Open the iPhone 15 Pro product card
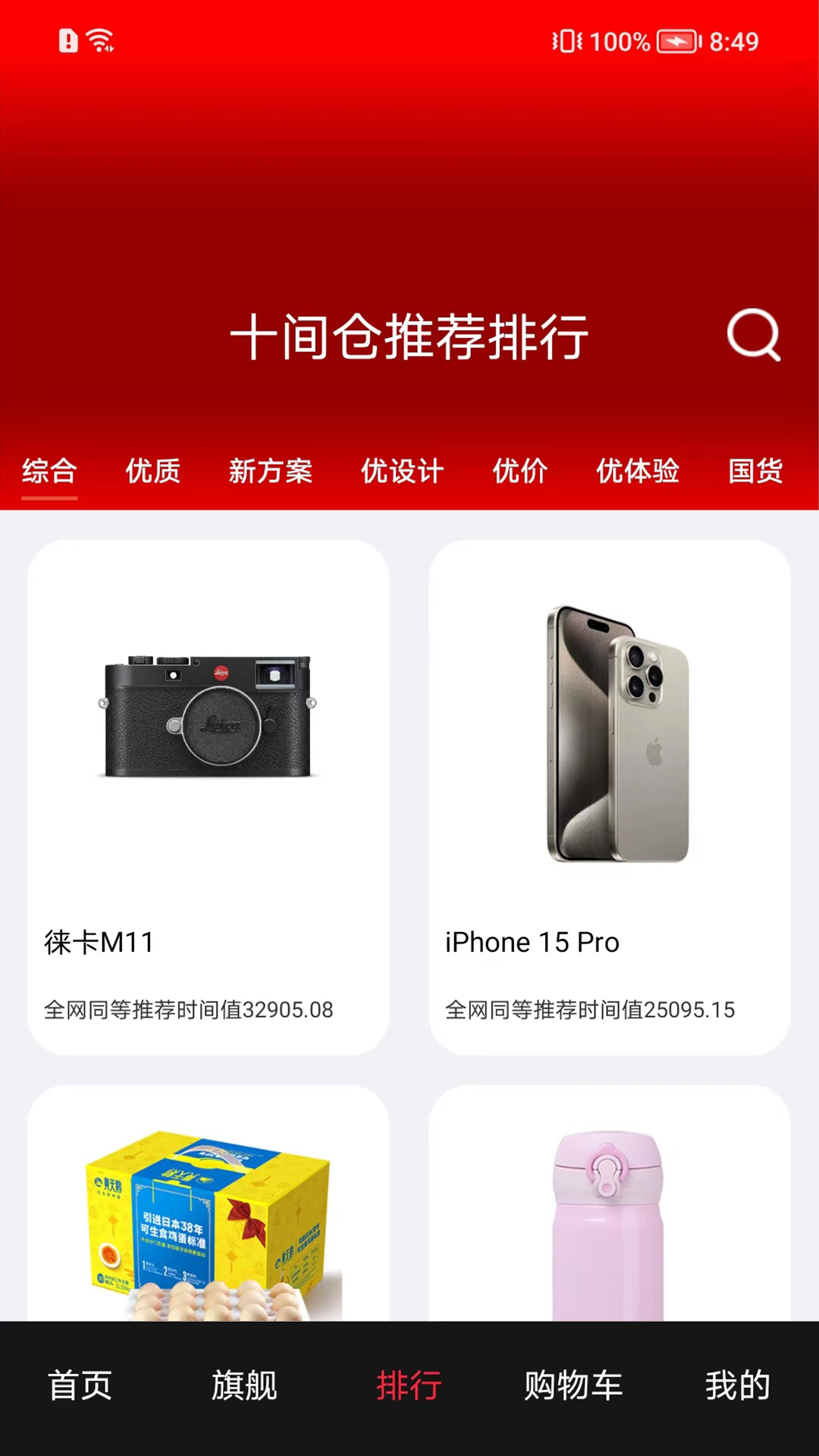 click(x=612, y=796)
